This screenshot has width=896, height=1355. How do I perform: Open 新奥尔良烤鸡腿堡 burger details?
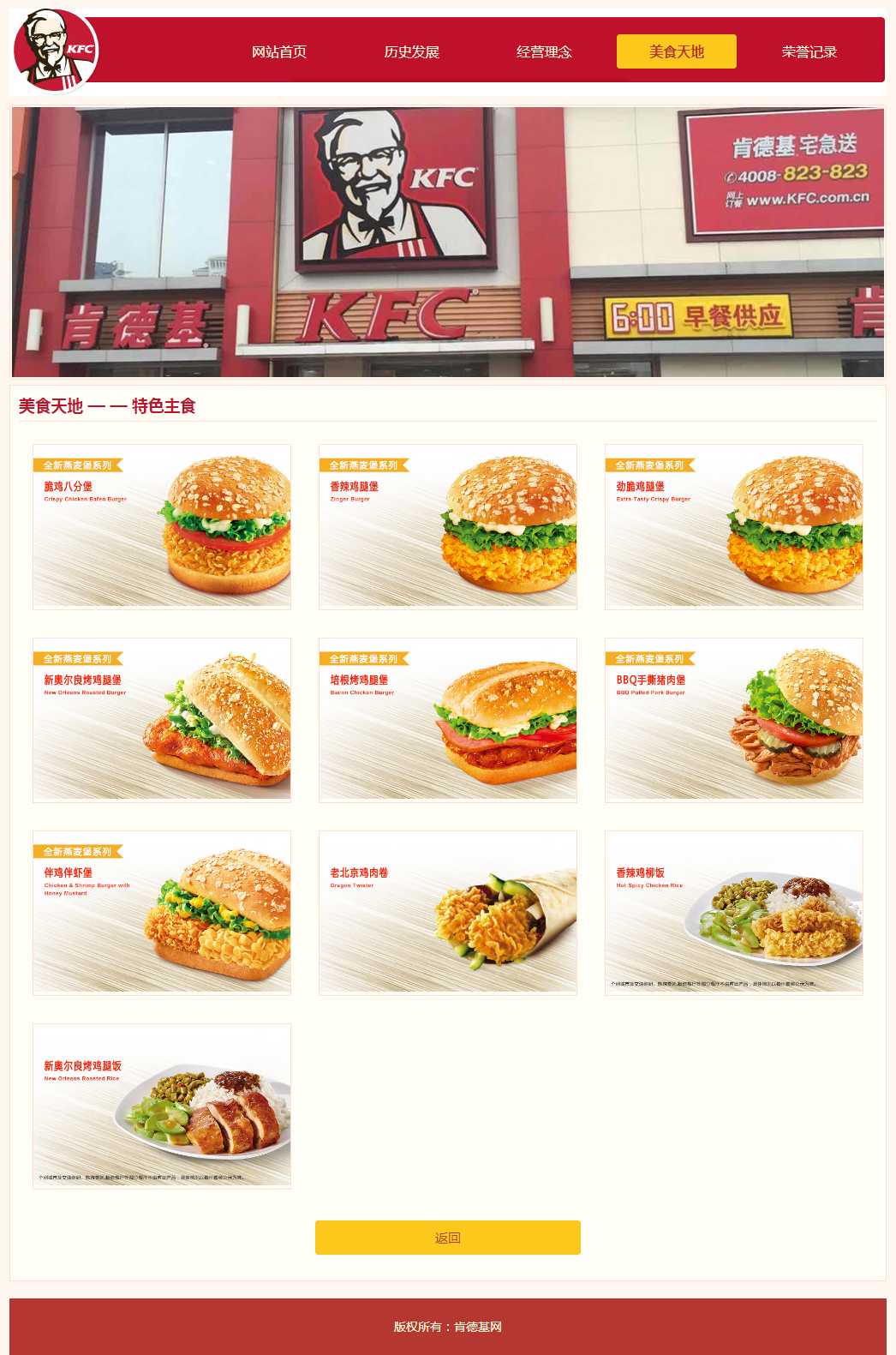(162, 720)
